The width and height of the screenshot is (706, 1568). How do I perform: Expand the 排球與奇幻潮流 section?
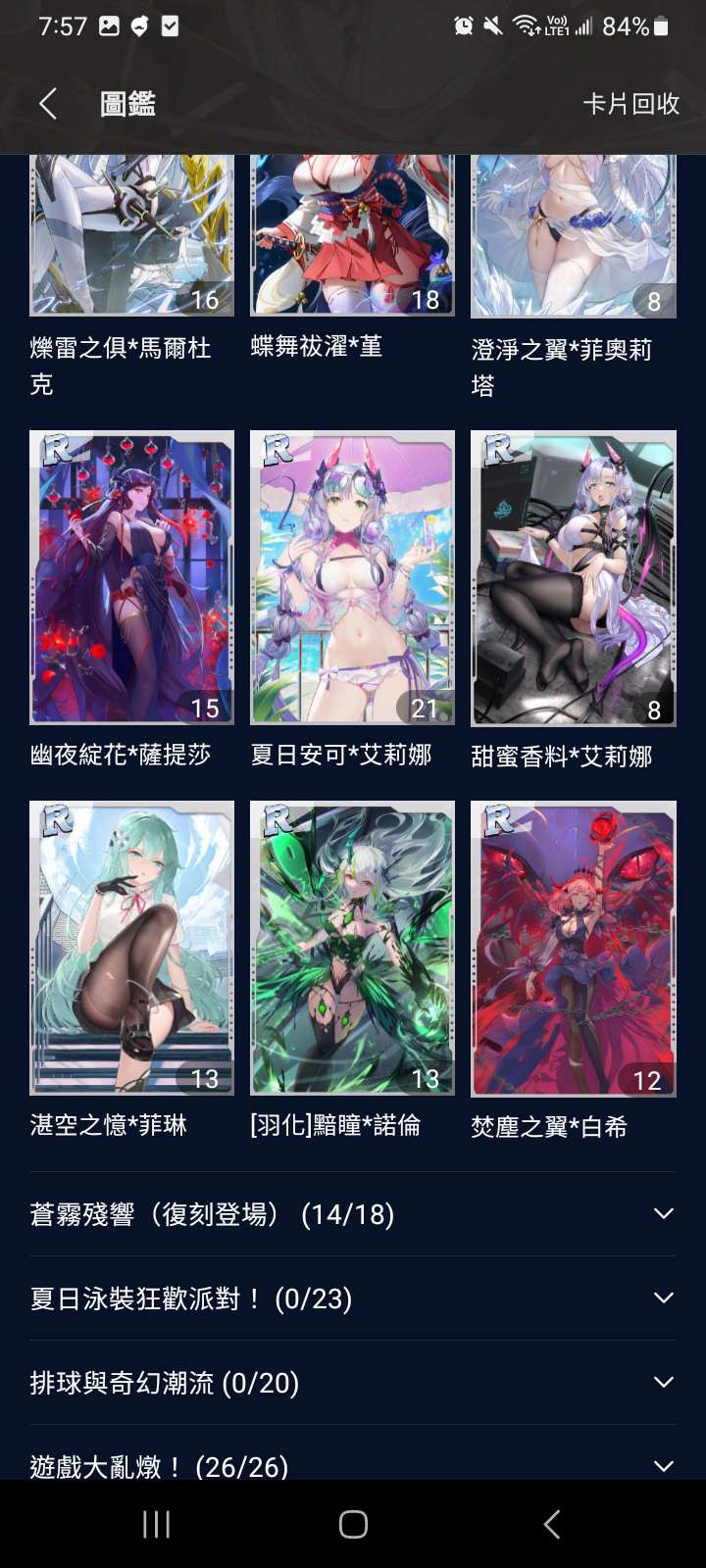tap(352, 1383)
